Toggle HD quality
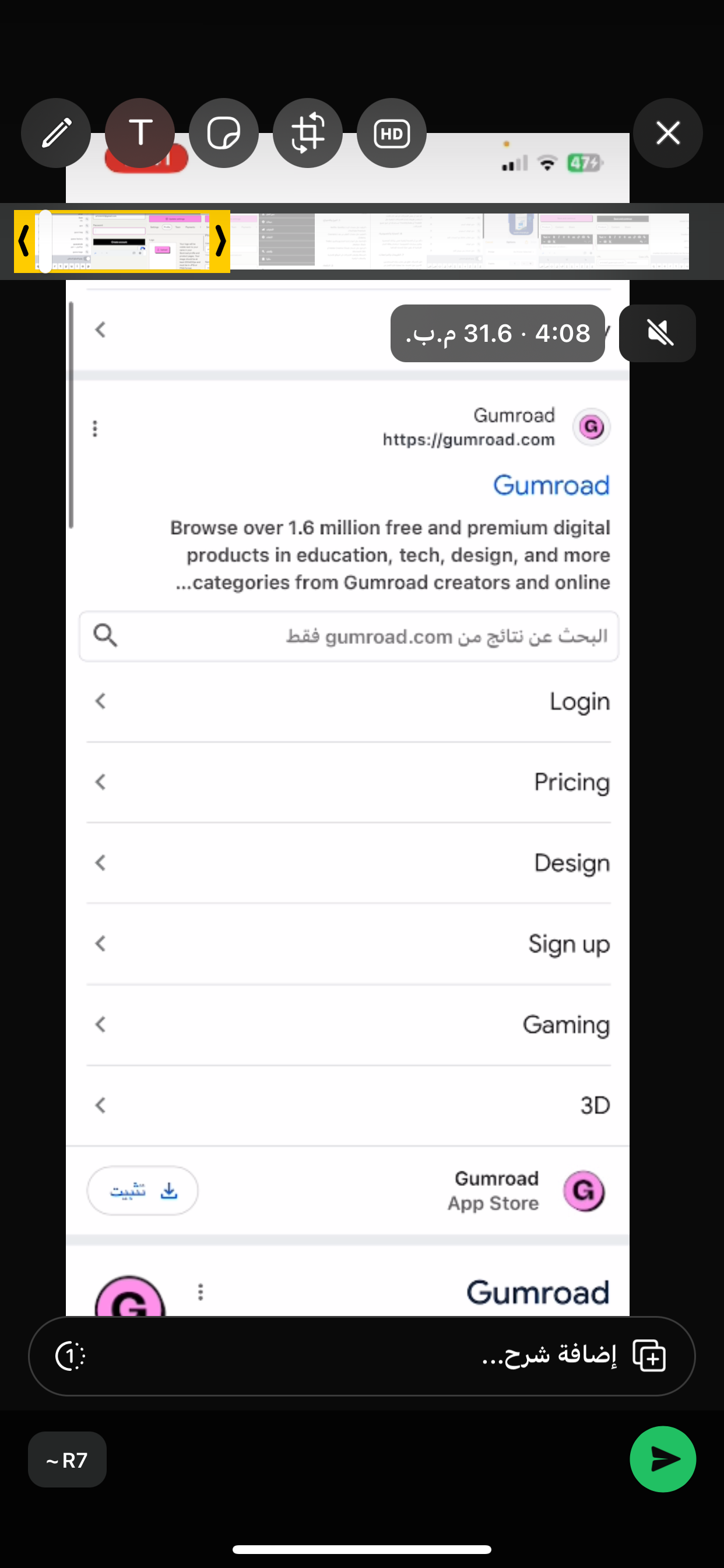The image size is (724, 1568). [x=392, y=132]
